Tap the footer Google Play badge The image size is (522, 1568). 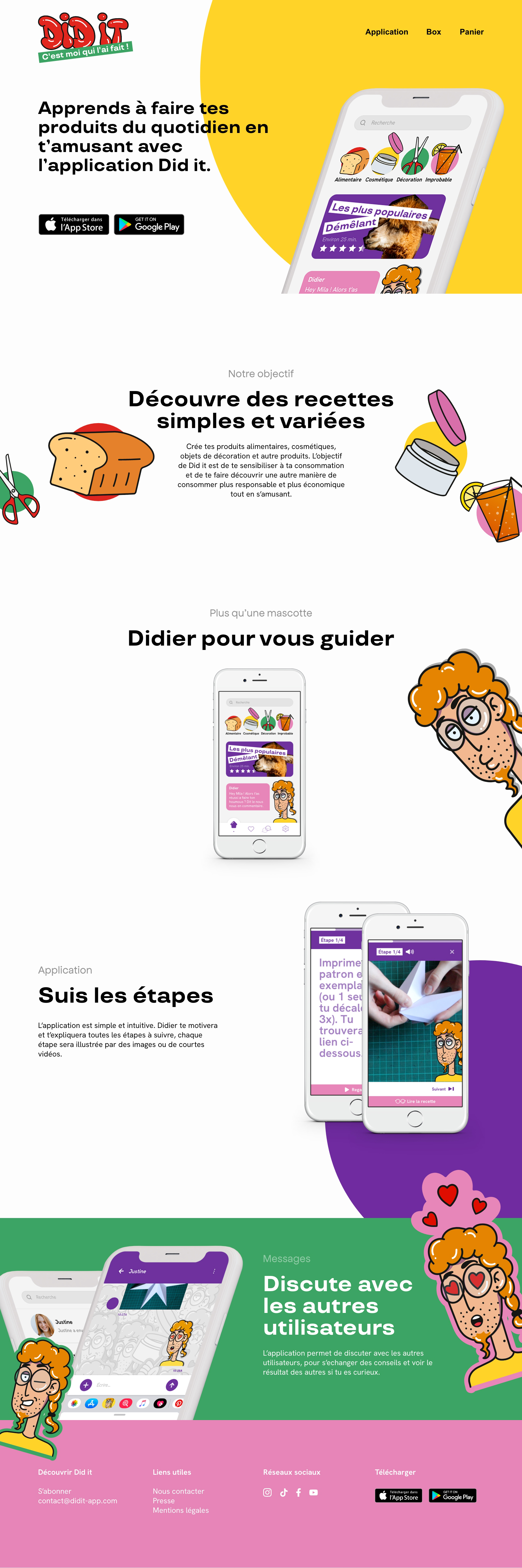453,1496
